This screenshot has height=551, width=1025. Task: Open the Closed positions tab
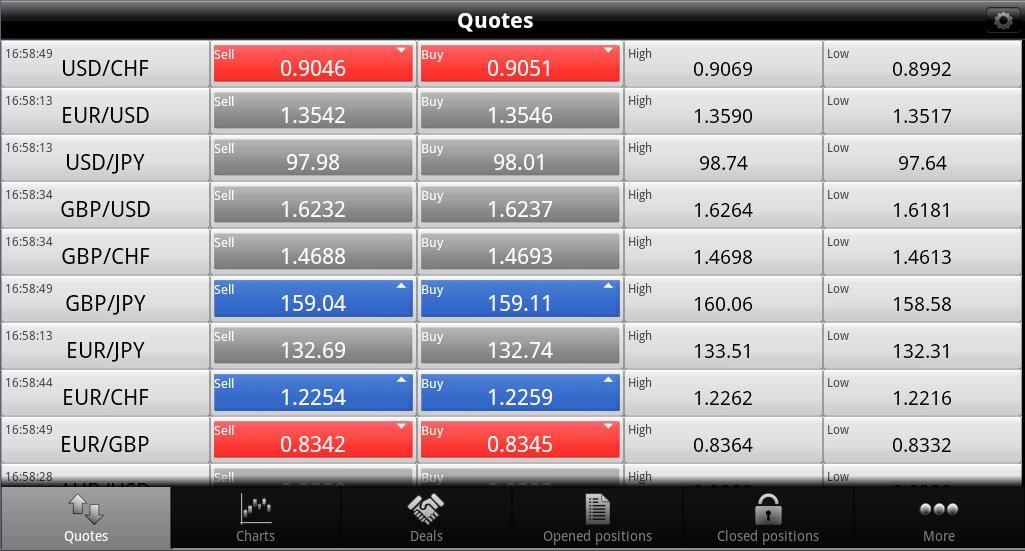coord(768,519)
